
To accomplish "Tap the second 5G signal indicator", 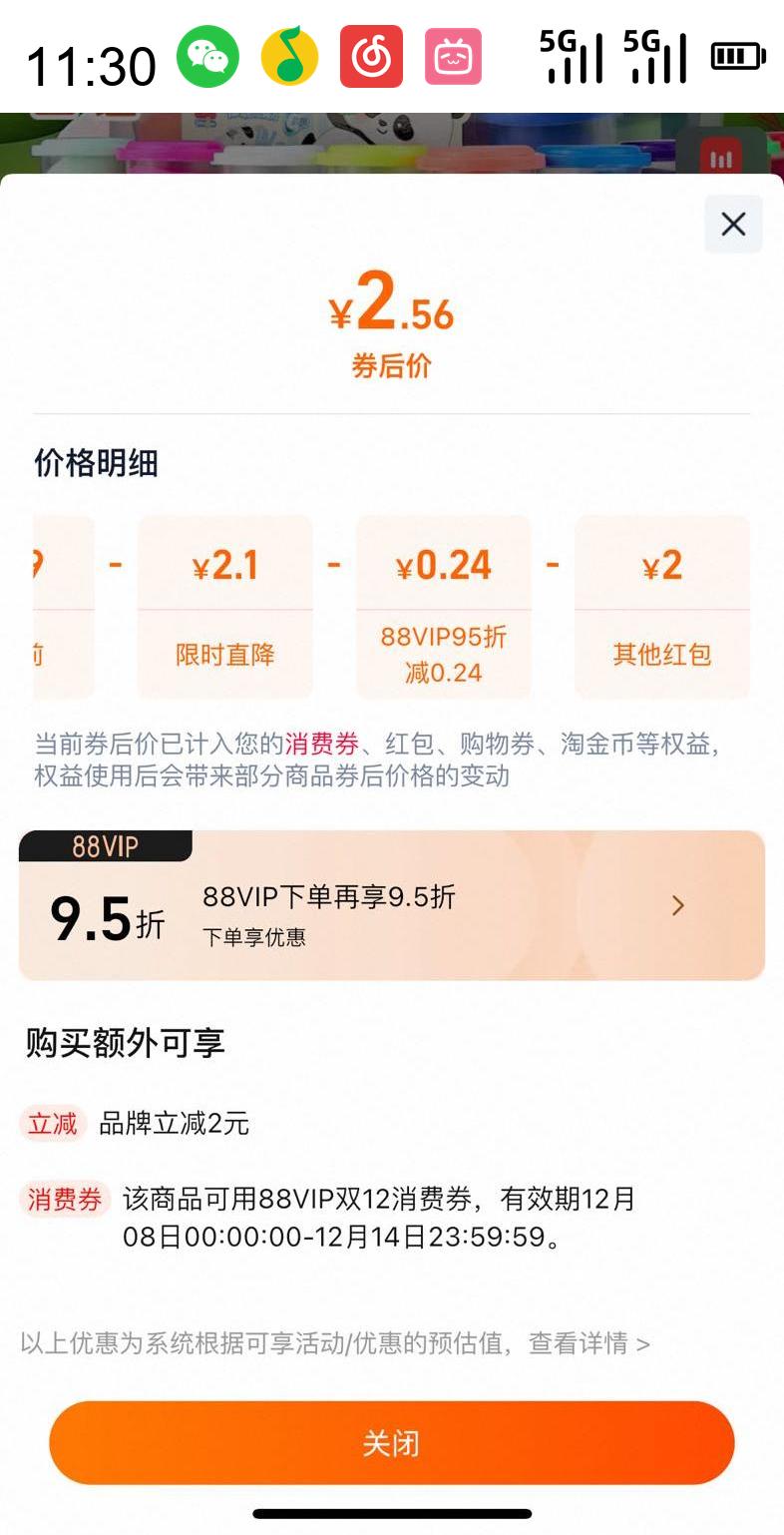I will pos(653,57).
